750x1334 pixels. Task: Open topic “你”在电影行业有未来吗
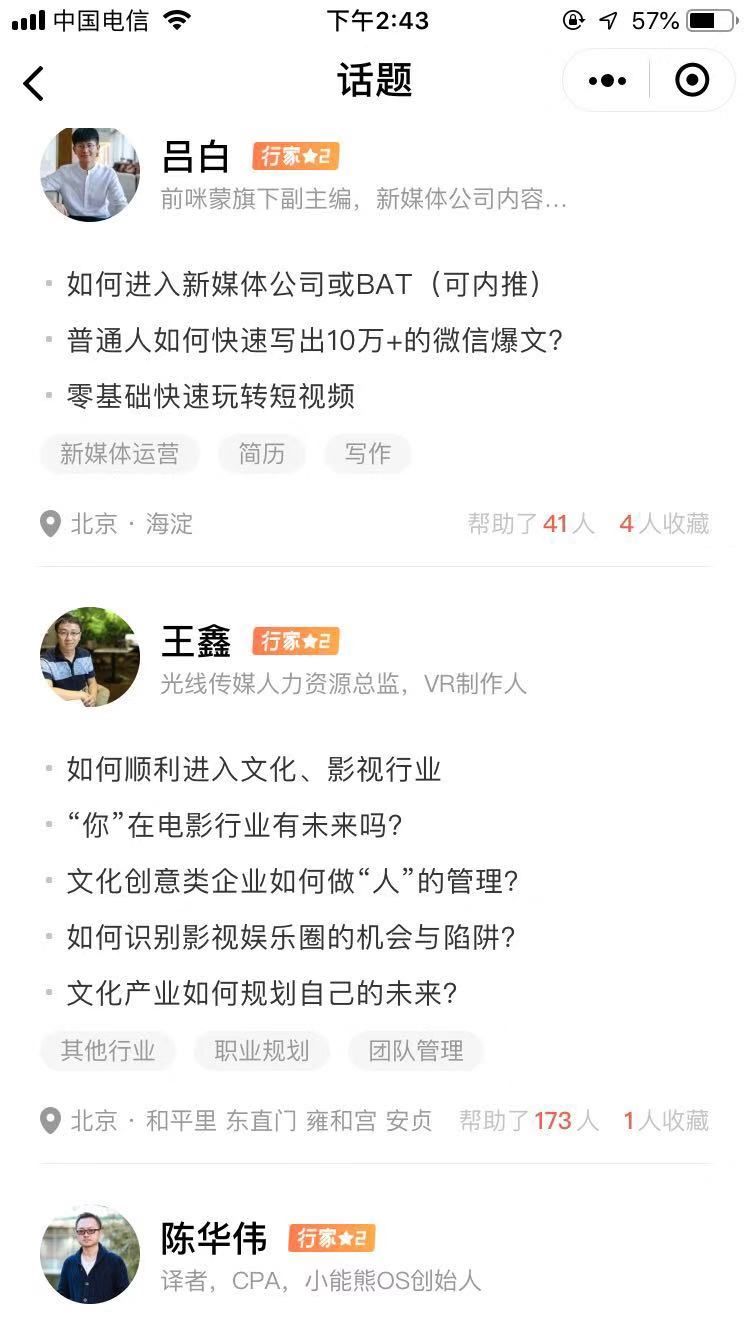click(x=235, y=826)
